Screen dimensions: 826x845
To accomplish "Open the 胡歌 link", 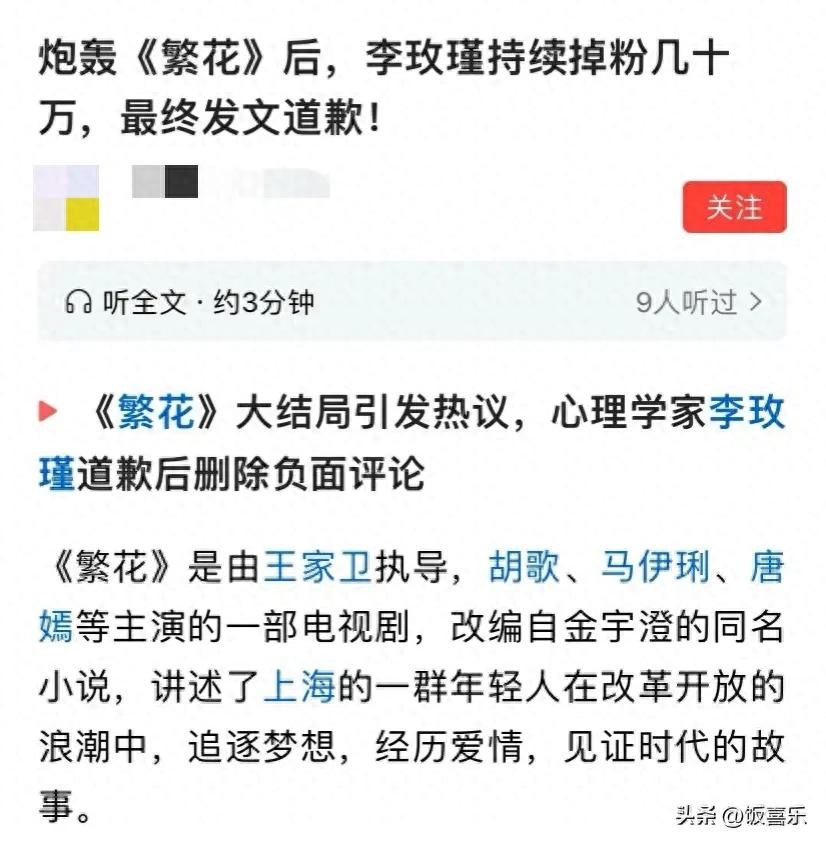I will pyautogui.click(x=523, y=568).
